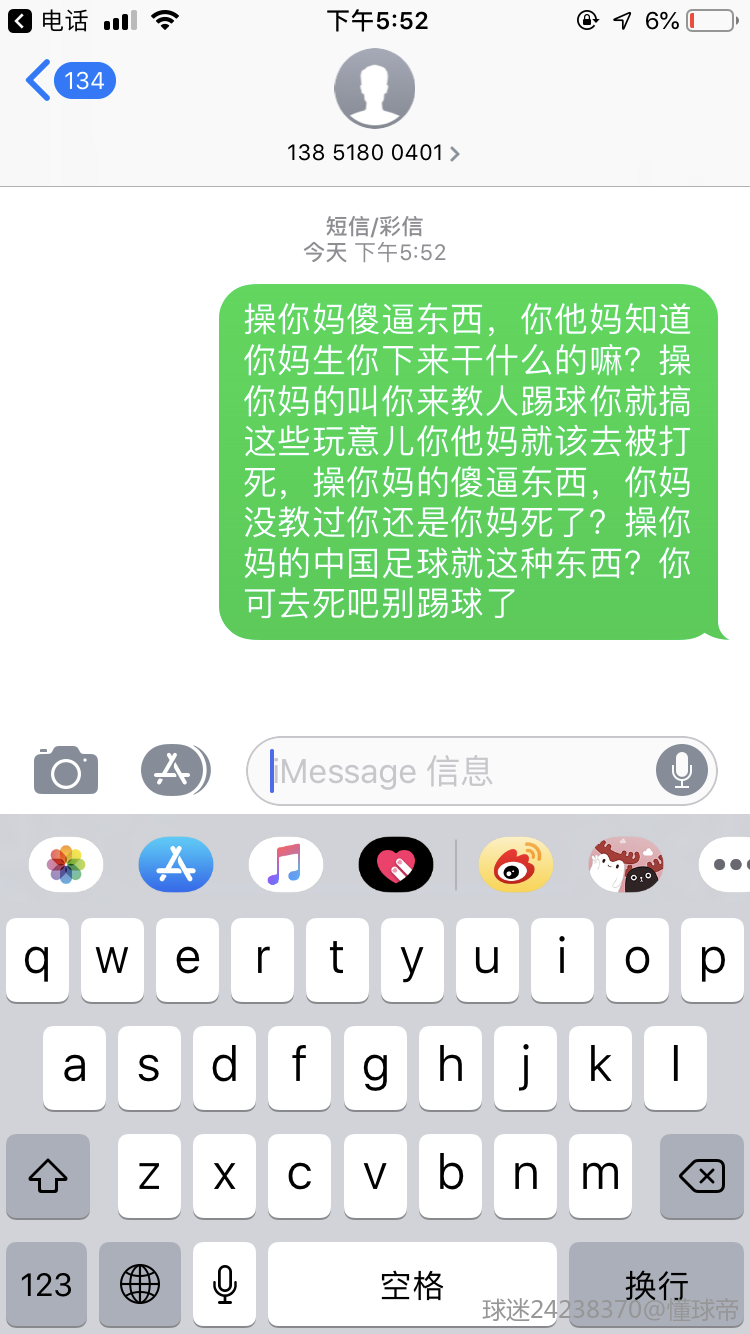Open the Music iMessage app
The width and height of the screenshot is (750, 1334).
[x=286, y=865]
